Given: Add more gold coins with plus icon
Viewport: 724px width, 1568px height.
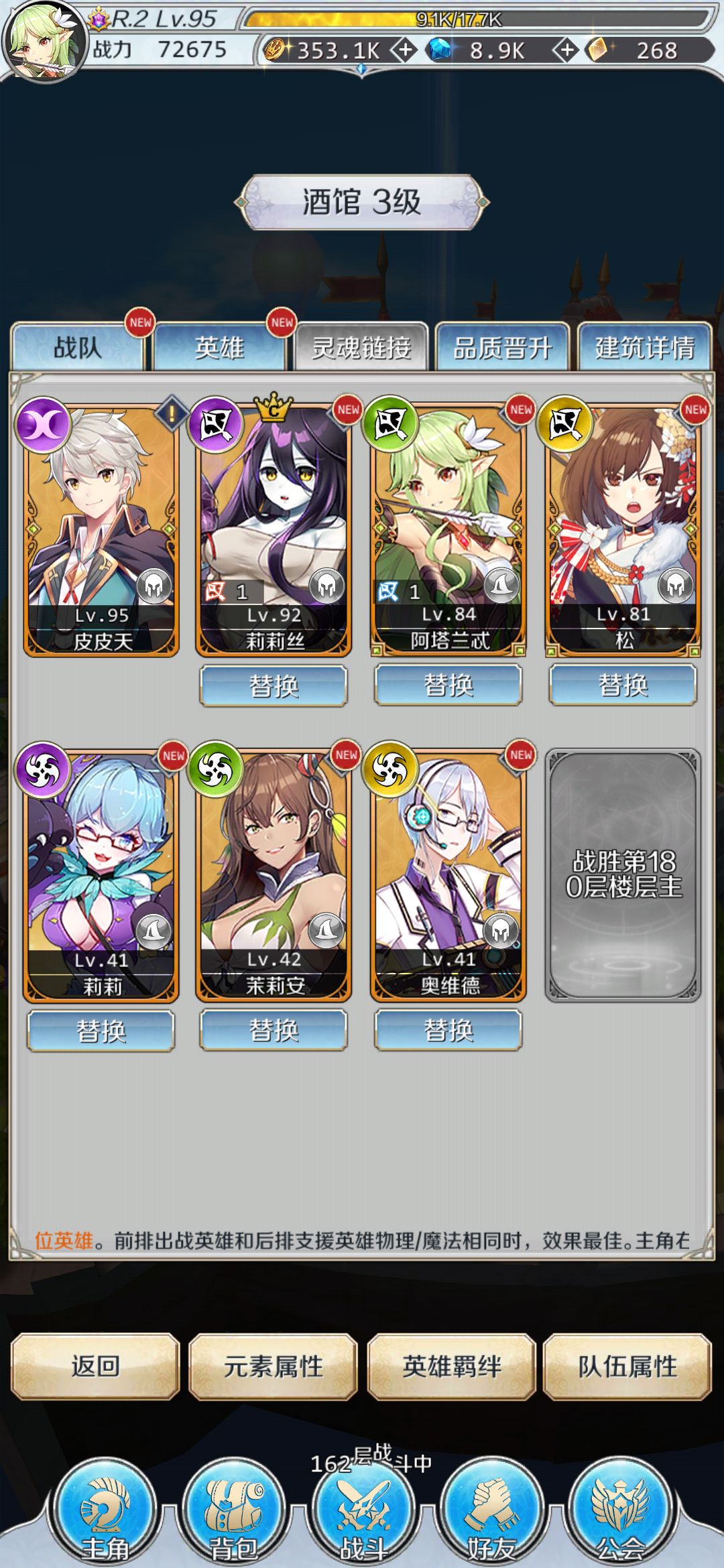Looking at the screenshot, I should coord(404,50).
